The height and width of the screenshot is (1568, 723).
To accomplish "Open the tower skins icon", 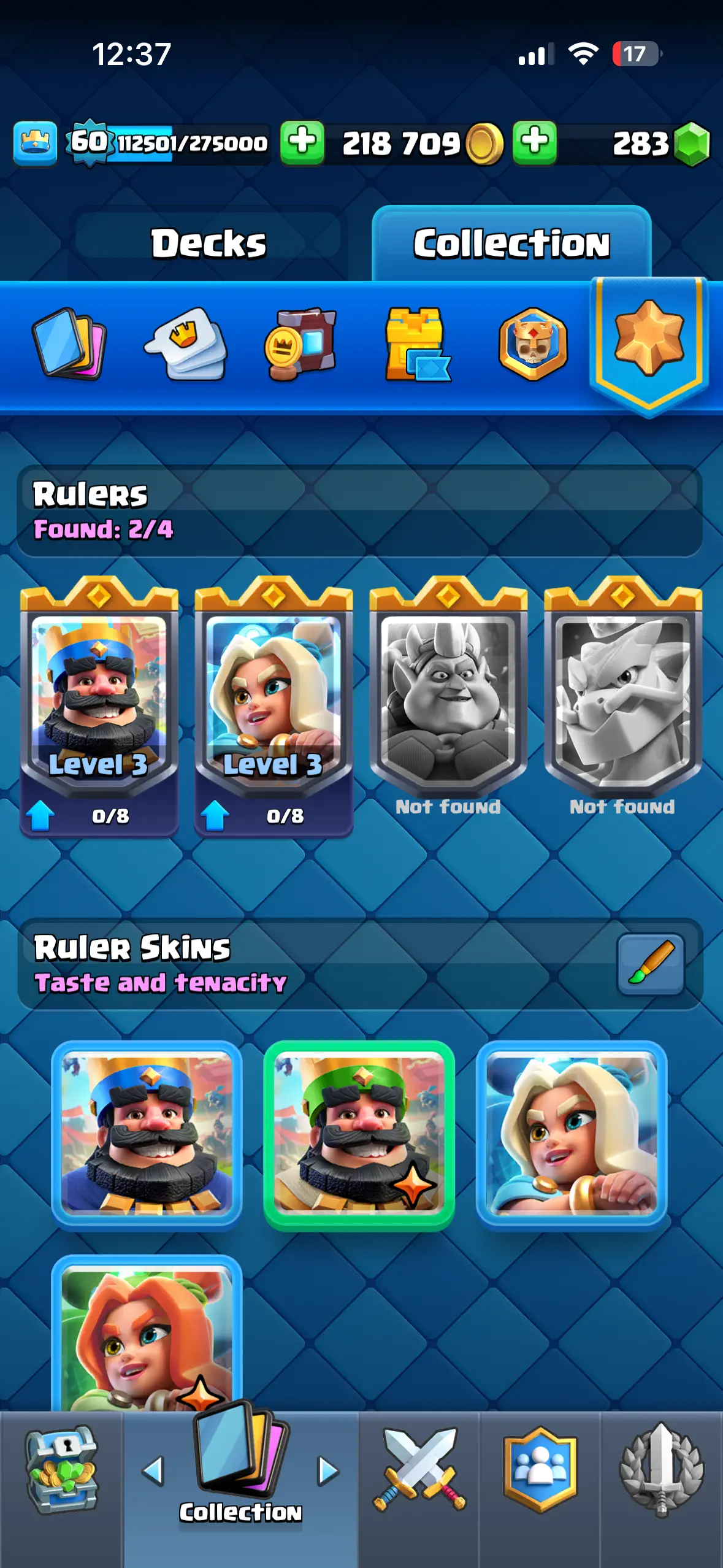I will 416,345.
